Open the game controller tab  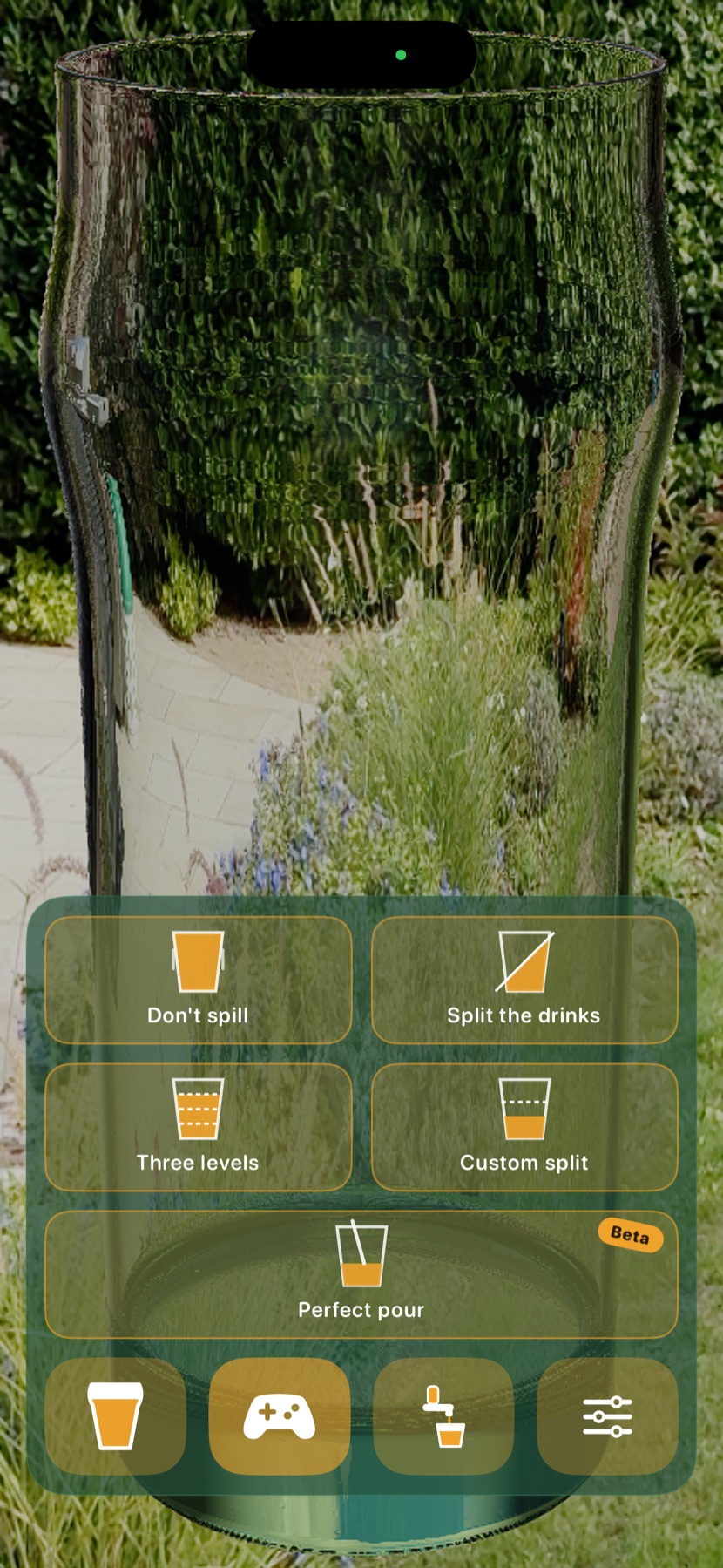(280, 1415)
